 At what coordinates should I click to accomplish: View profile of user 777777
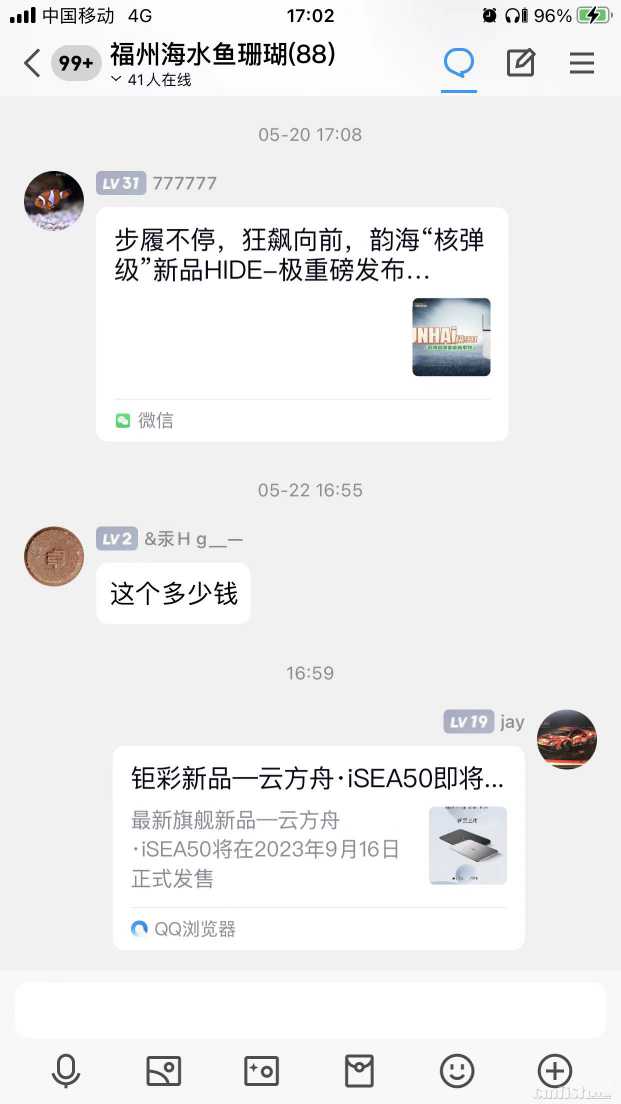[x=54, y=201]
